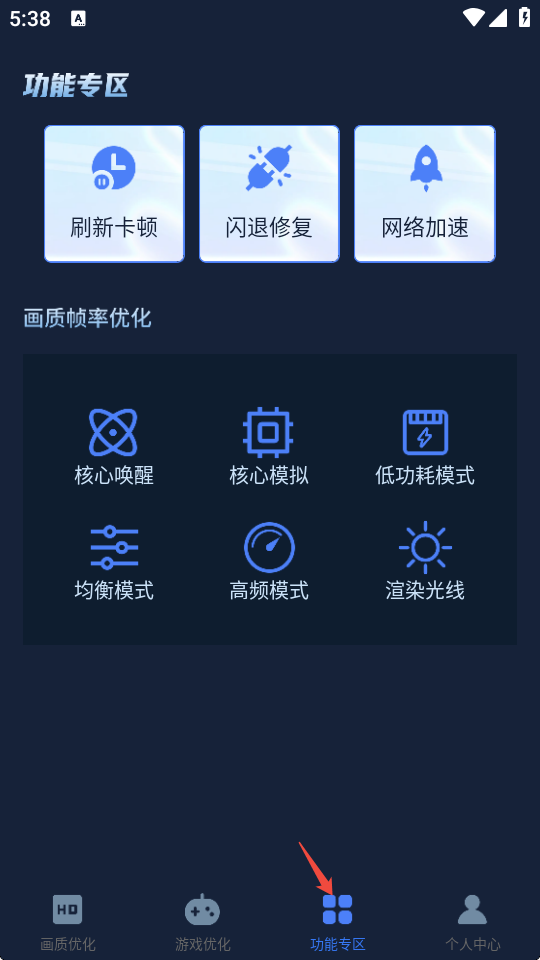Switch to the 画质优化 tab
Screen dimensions: 540x960
(68, 922)
